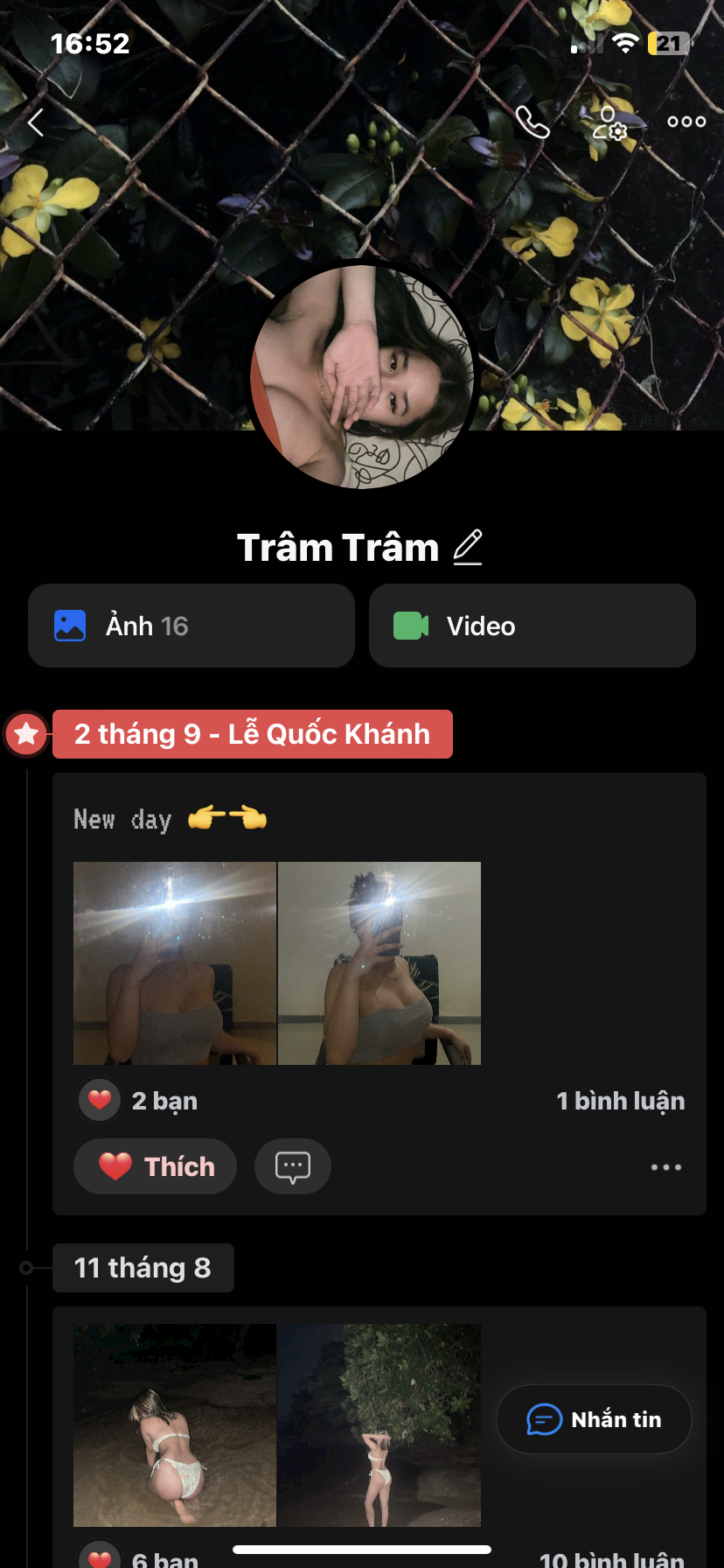Open the first photo in New day post
The width and height of the screenshot is (724, 1568).
point(175,963)
